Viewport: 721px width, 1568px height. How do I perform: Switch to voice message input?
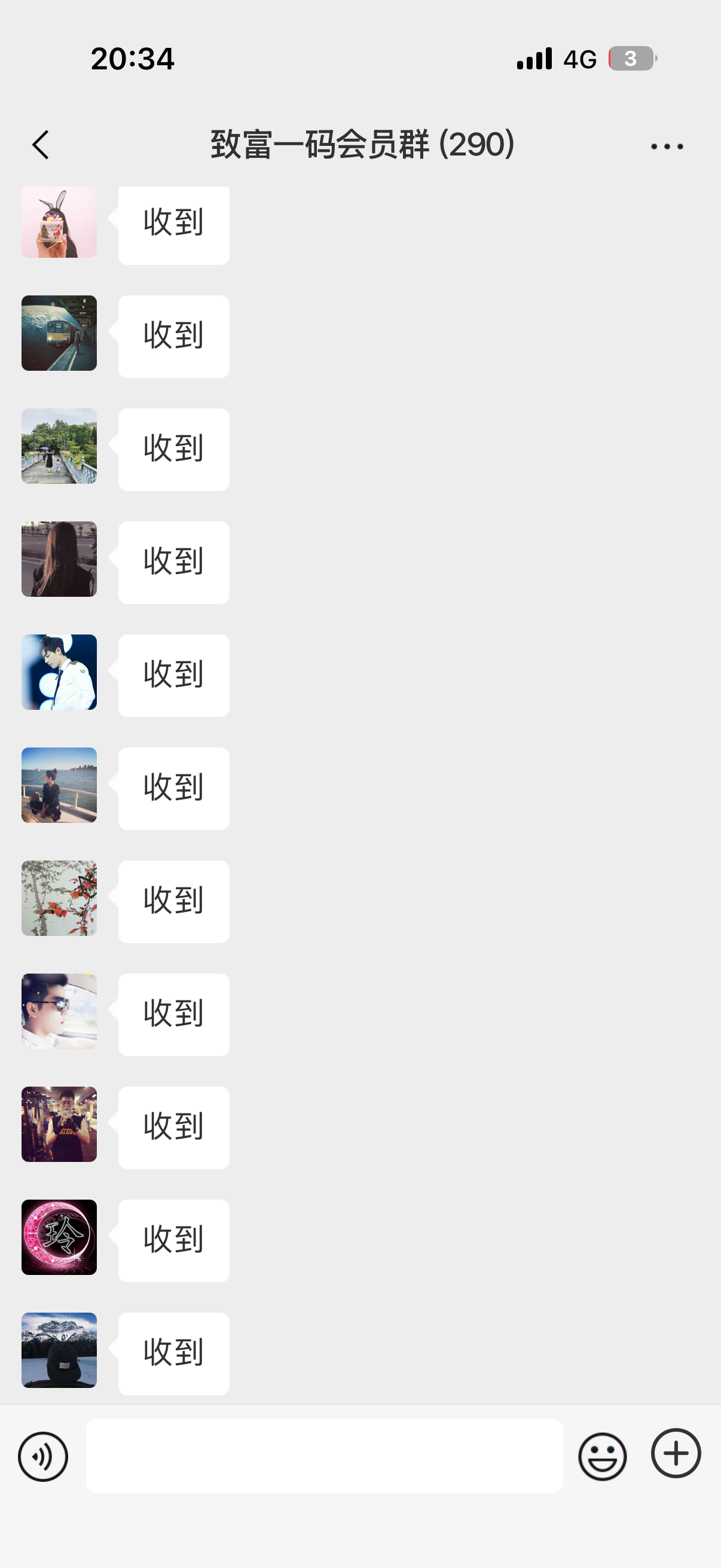click(x=42, y=1457)
